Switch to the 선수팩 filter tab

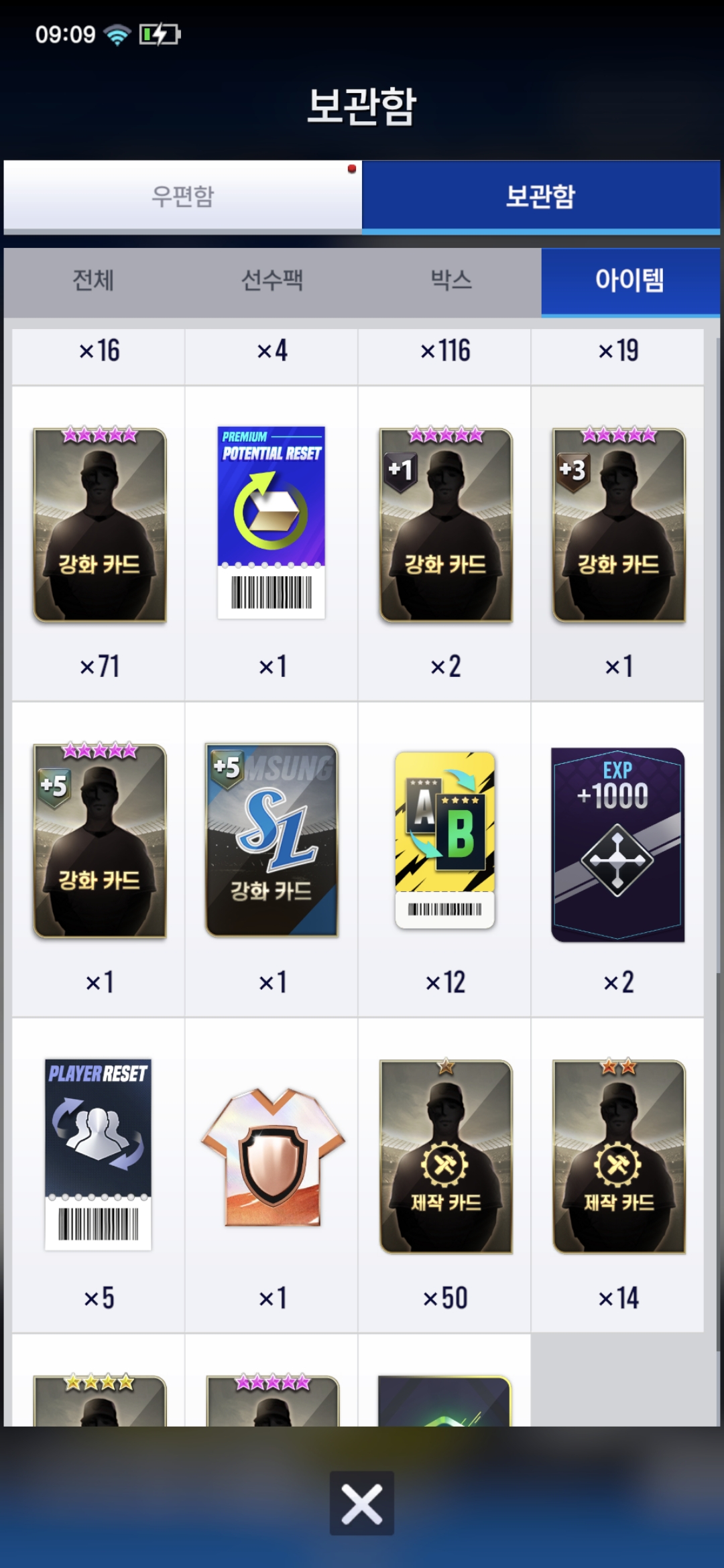tap(272, 280)
